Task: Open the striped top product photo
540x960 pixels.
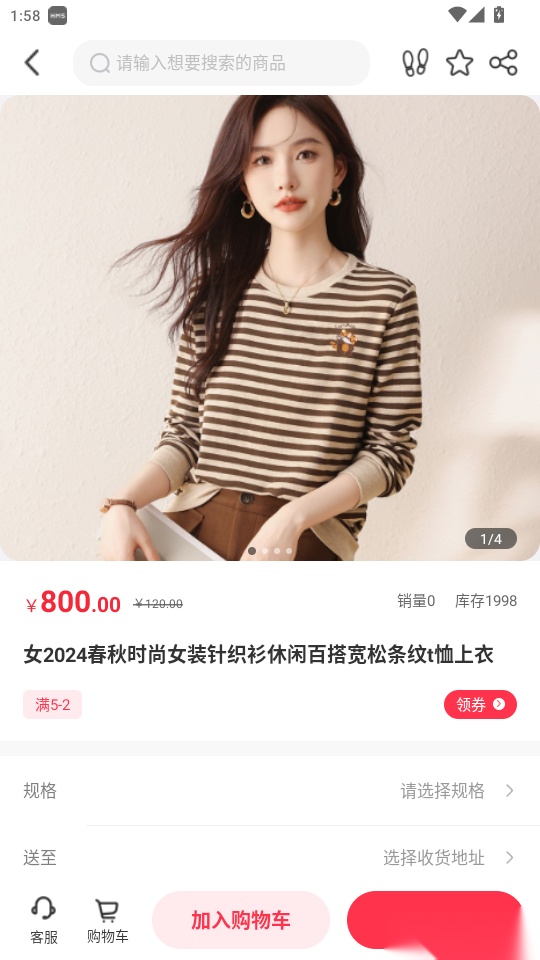Action: coord(270,328)
